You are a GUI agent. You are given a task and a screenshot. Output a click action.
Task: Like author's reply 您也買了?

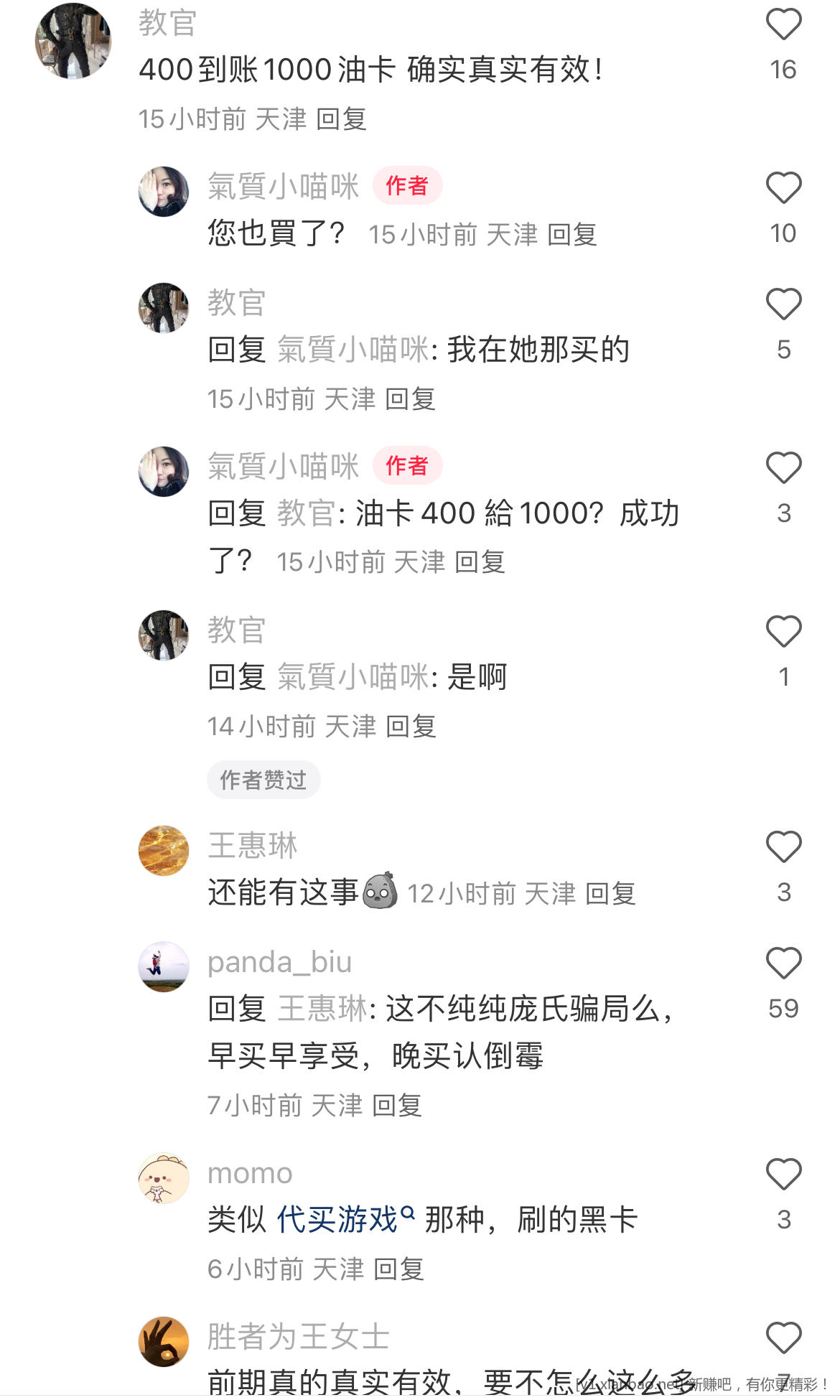[x=783, y=189]
